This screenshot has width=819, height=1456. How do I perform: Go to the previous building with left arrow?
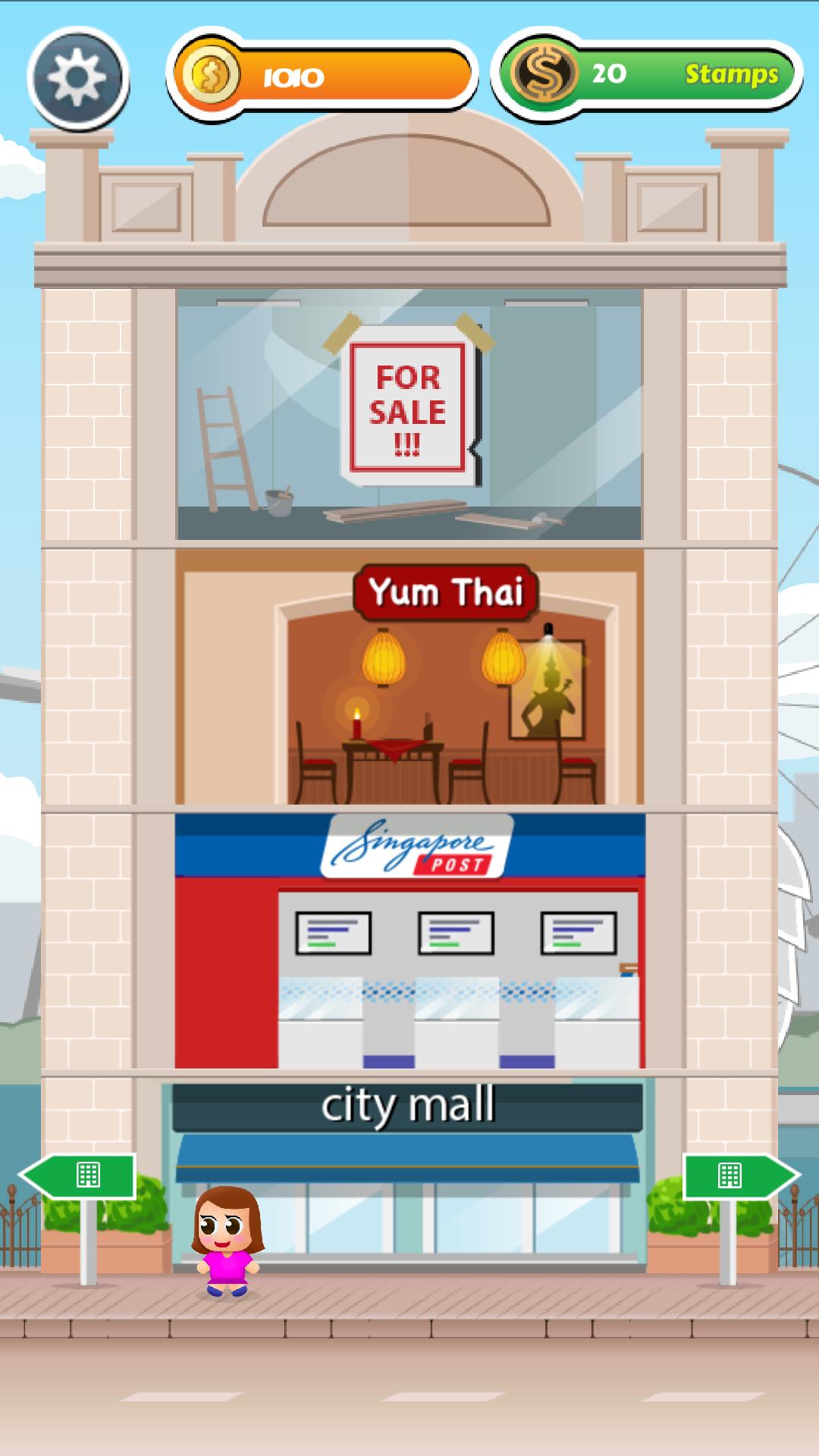pos(79,1175)
